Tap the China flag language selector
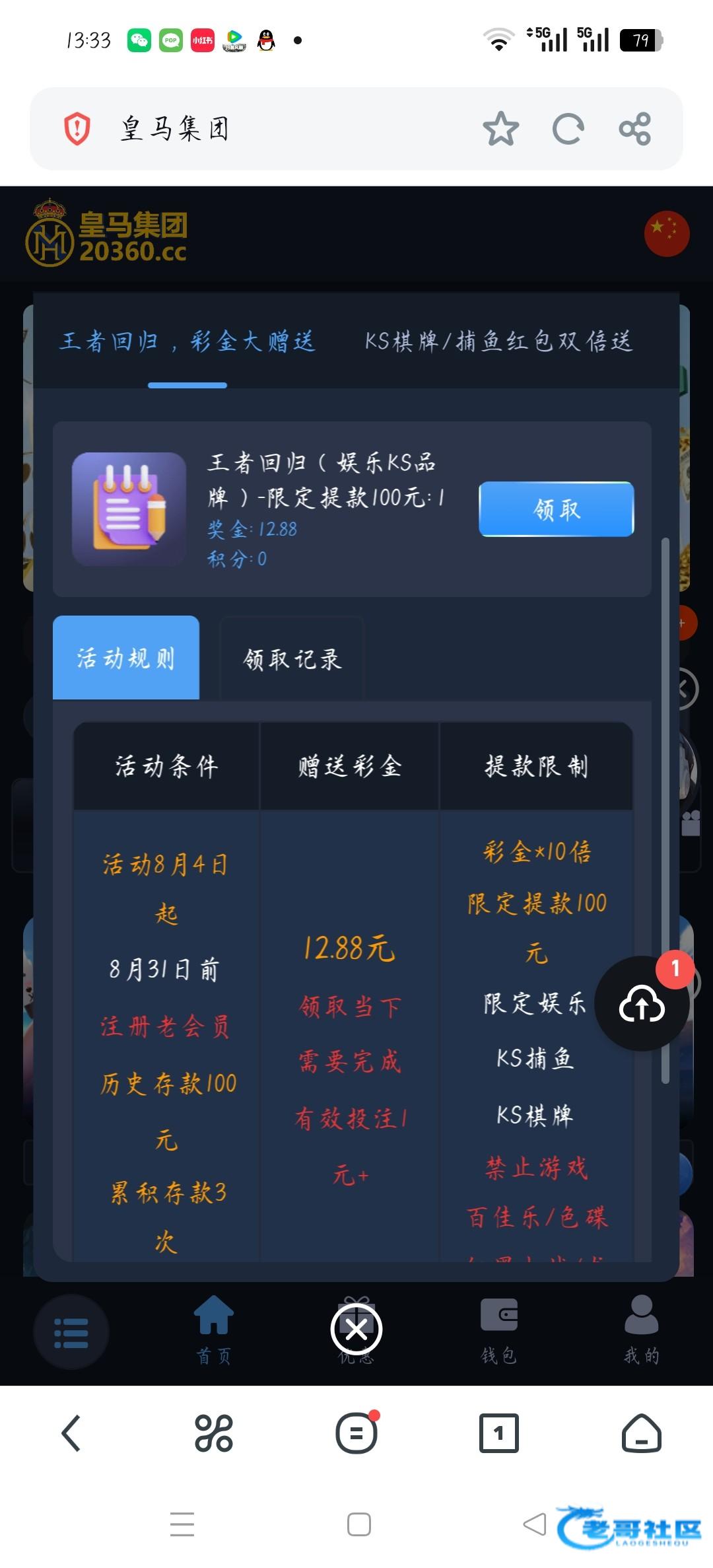 [x=667, y=234]
